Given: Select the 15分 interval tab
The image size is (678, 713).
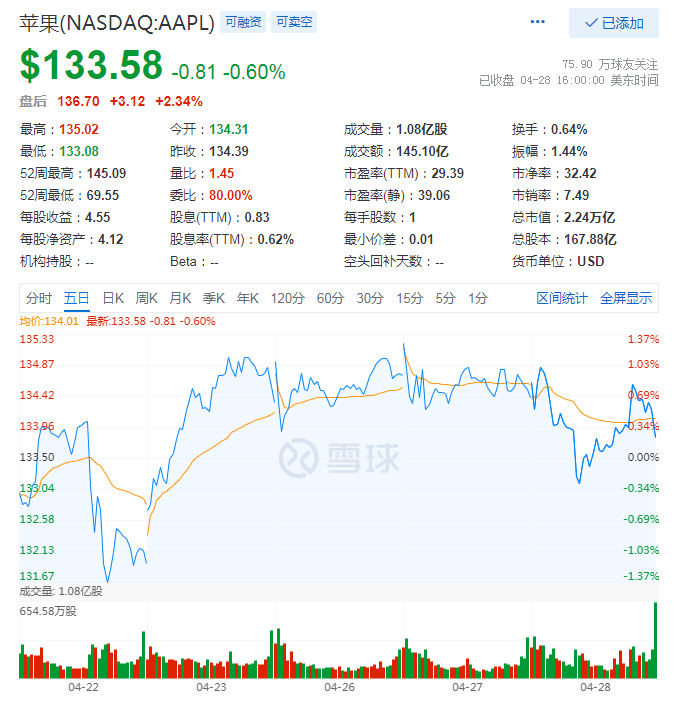Looking at the screenshot, I should pyautogui.click(x=409, y=298).
